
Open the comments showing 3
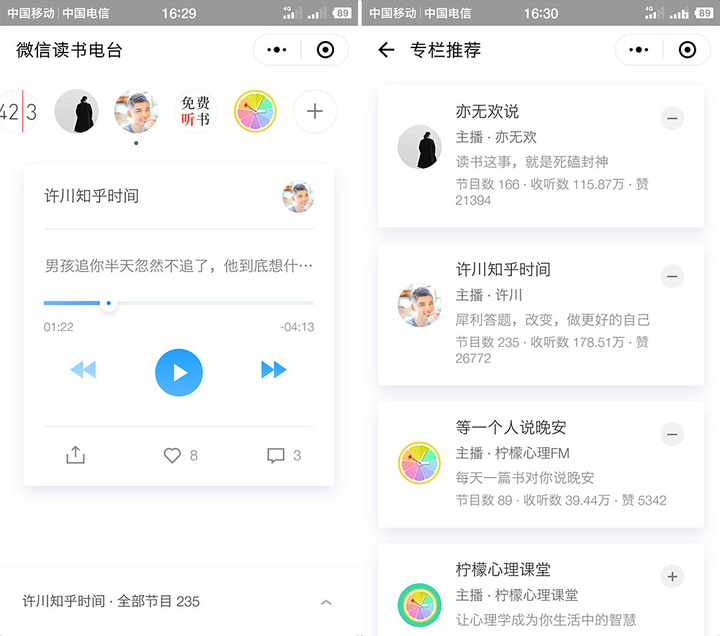pos(276,455)
